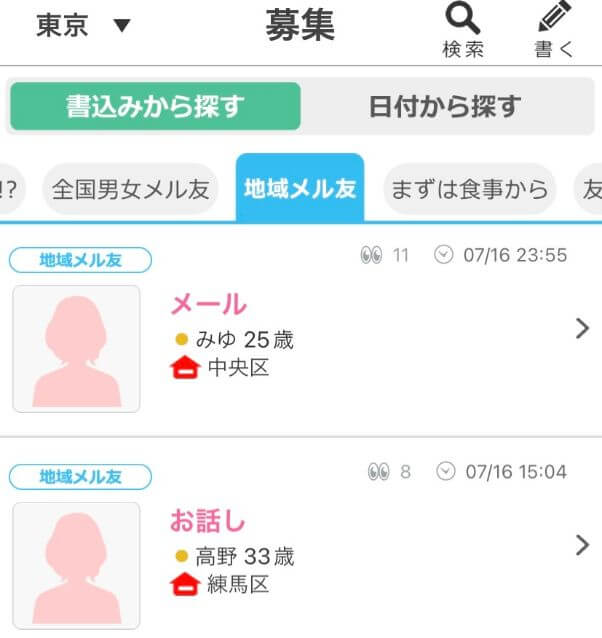This screenshot has height=638, width=602.
Task: Select the 全国男女メル友 category
Action: [130, 189]
